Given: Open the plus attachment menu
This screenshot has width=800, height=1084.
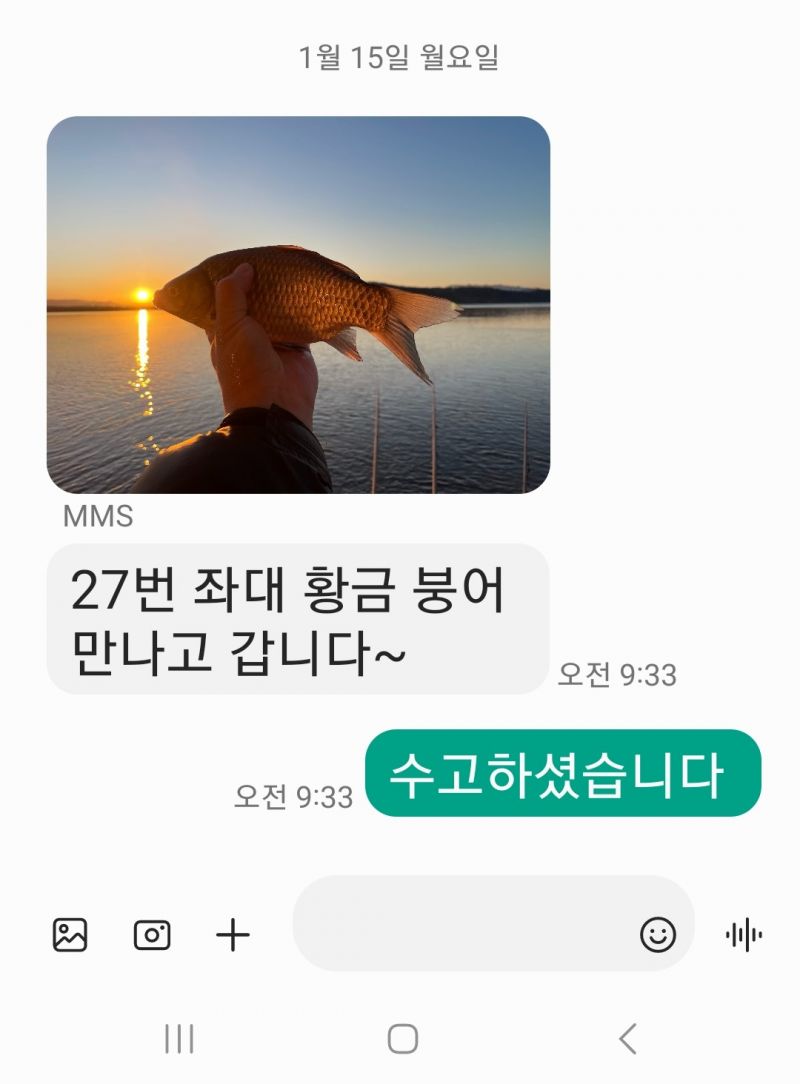Looking at the screenshot, I should click(233, 936).
